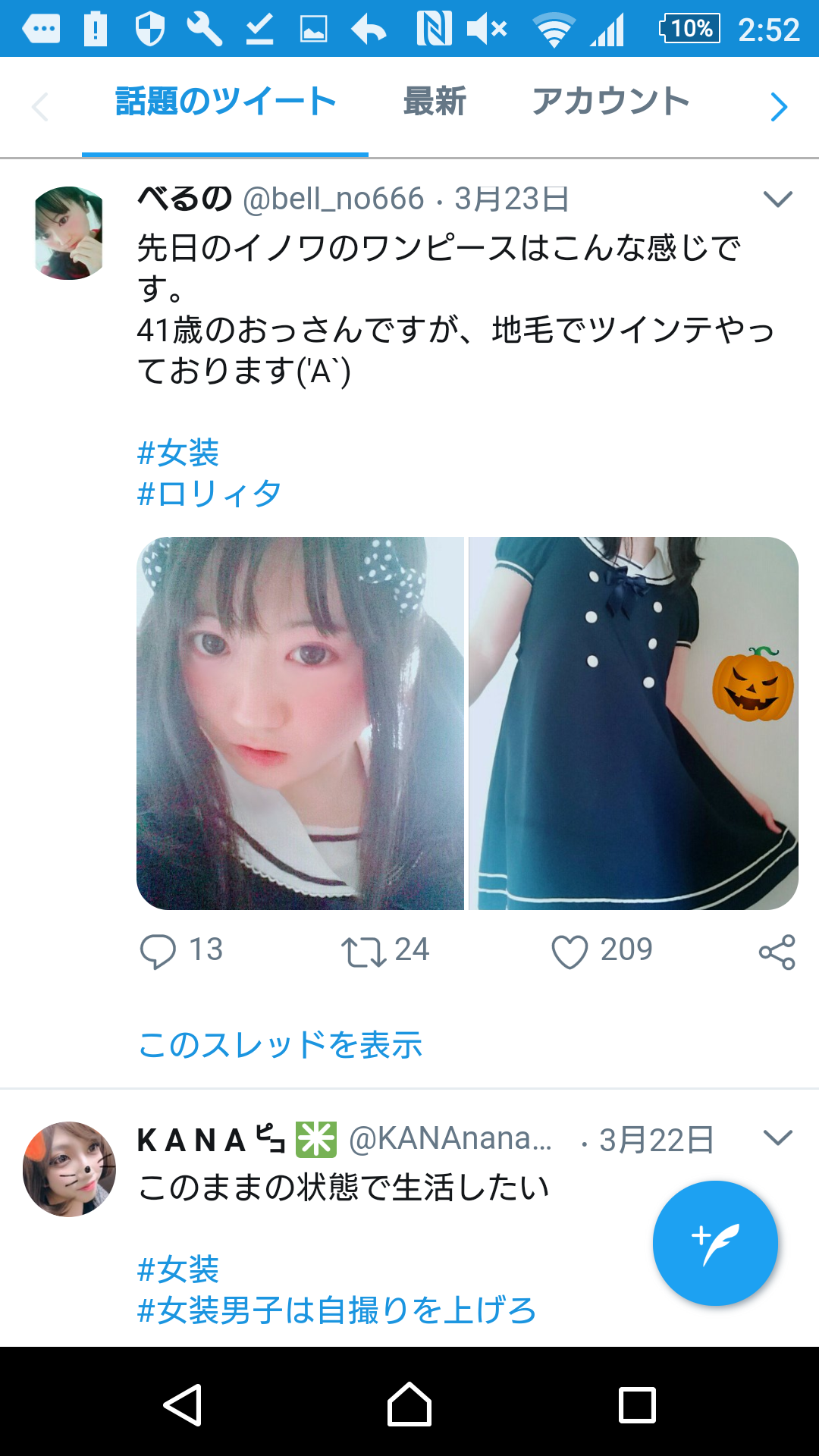The width and height of the screenshot is (819, 1456).
Task: Go to the Android home screen
Action: (x=409, y=1405)
